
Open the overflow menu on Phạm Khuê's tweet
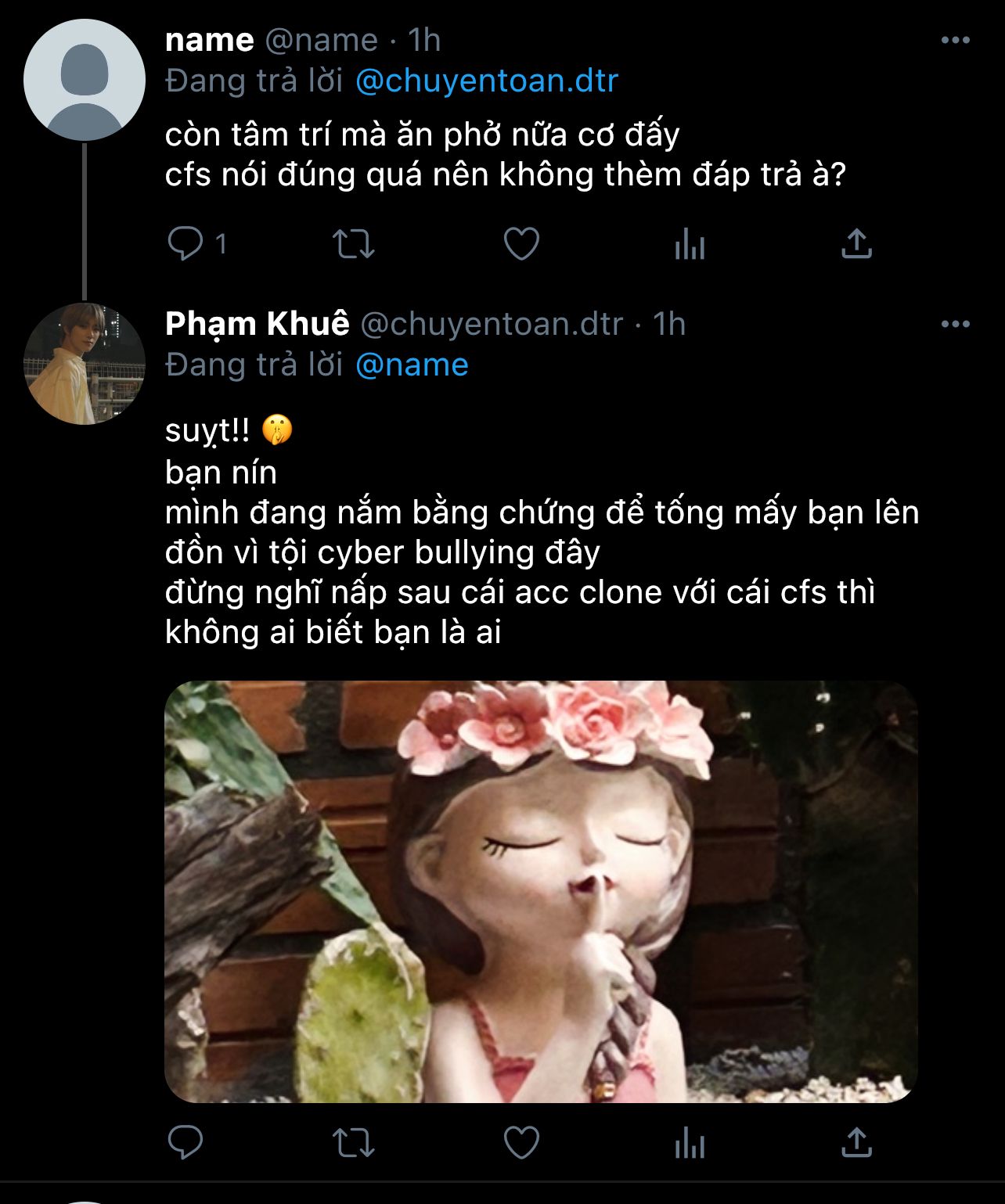coord(955,324)
